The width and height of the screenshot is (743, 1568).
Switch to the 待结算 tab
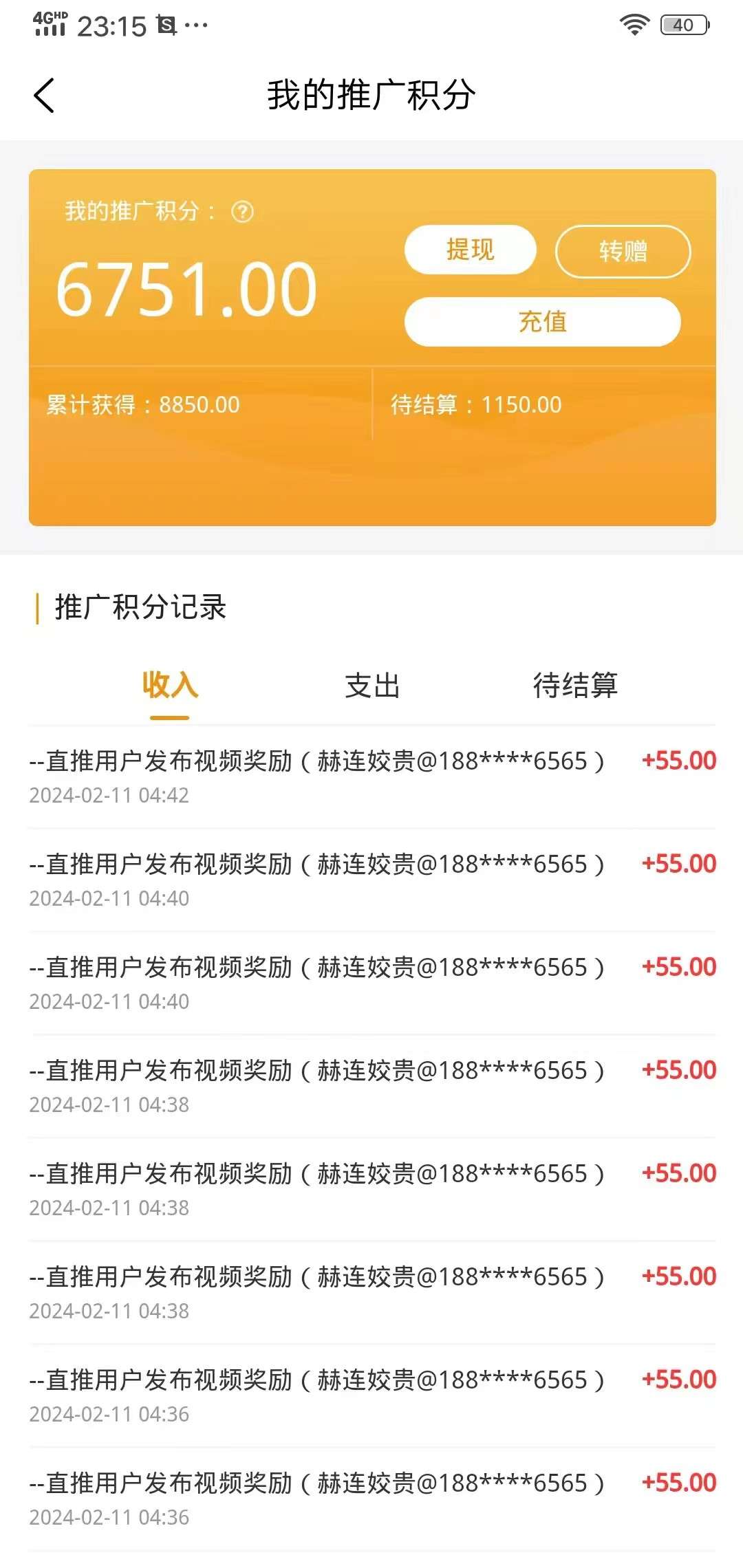[x=575, y=686]
